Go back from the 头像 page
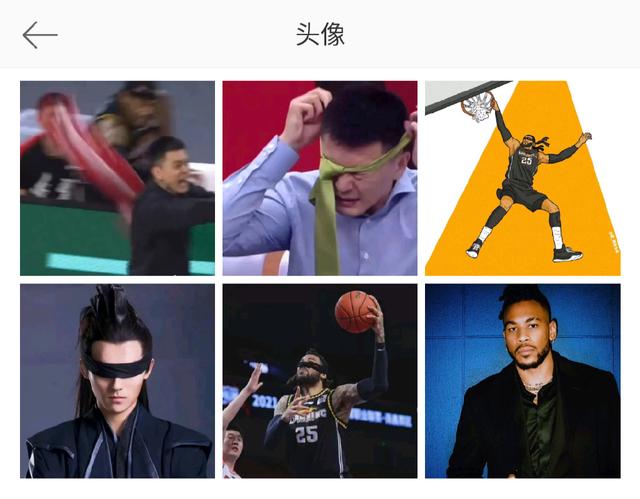Image resolution: width=640 pixels, height=499 pixels. click(x=40, y=35)
